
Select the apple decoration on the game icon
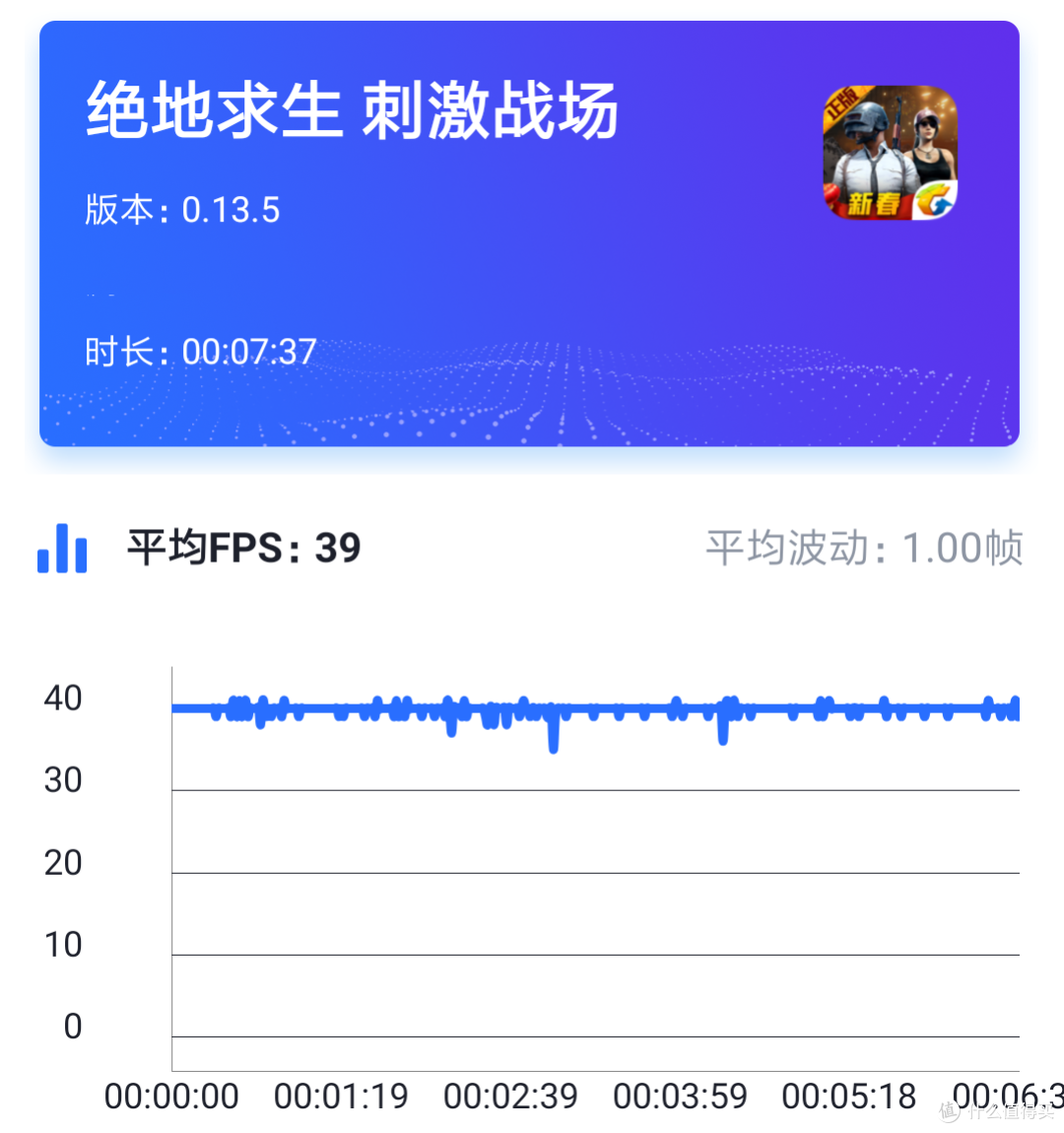831,195
